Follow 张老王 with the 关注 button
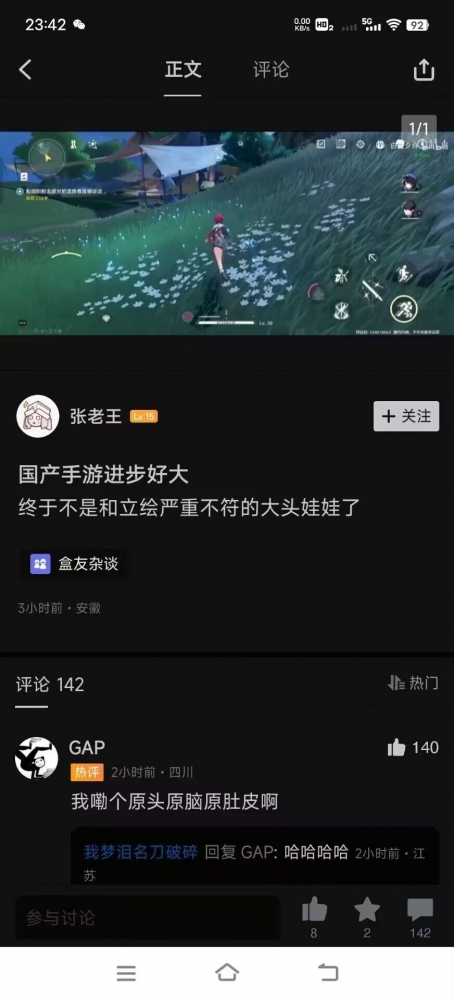 click(406, 416)
